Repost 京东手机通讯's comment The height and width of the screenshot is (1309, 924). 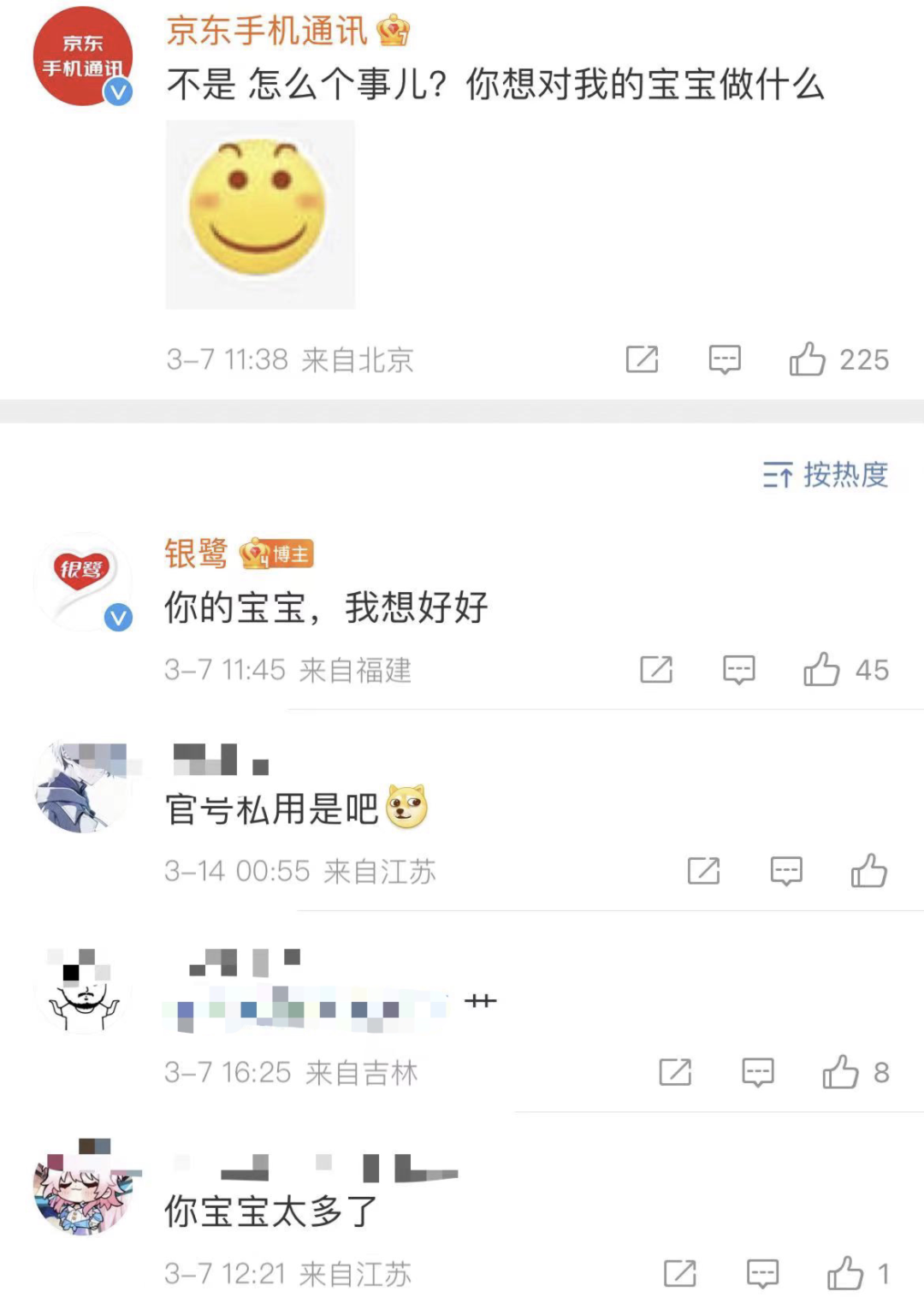click(x=642, y=359)
